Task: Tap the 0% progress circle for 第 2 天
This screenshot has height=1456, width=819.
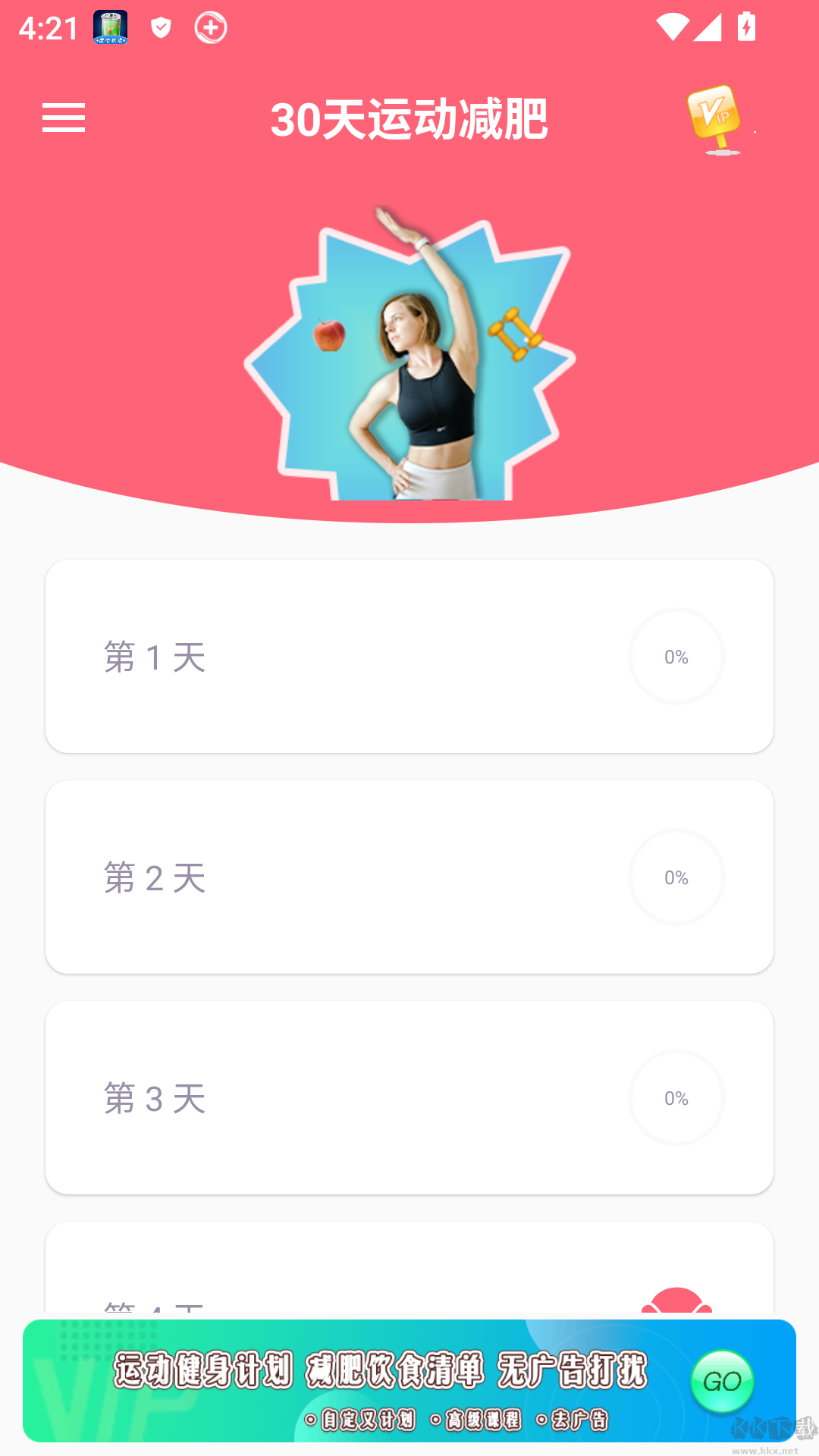Action: 676,876
